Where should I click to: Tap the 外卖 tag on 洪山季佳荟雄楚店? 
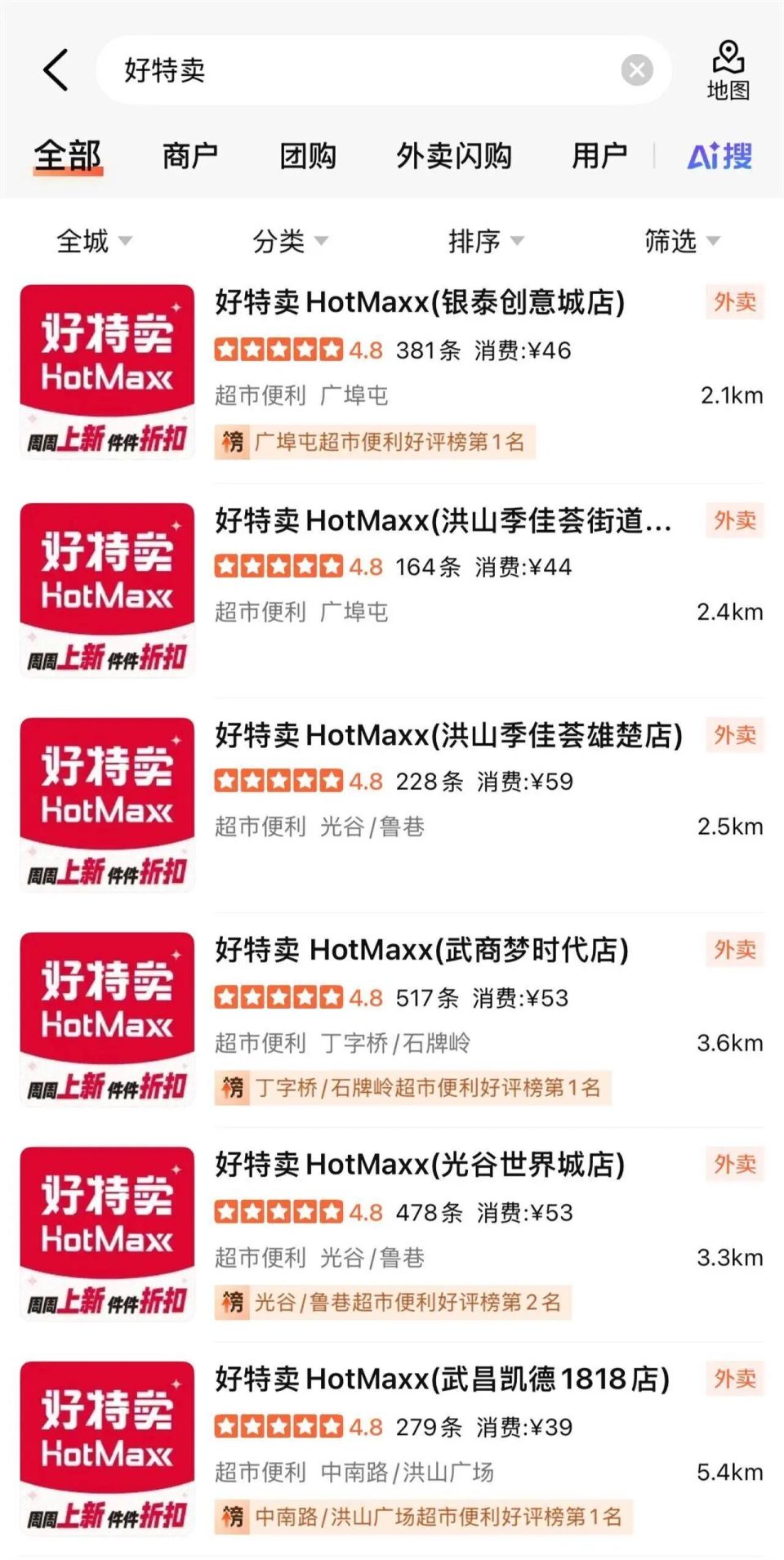point(734,734)
